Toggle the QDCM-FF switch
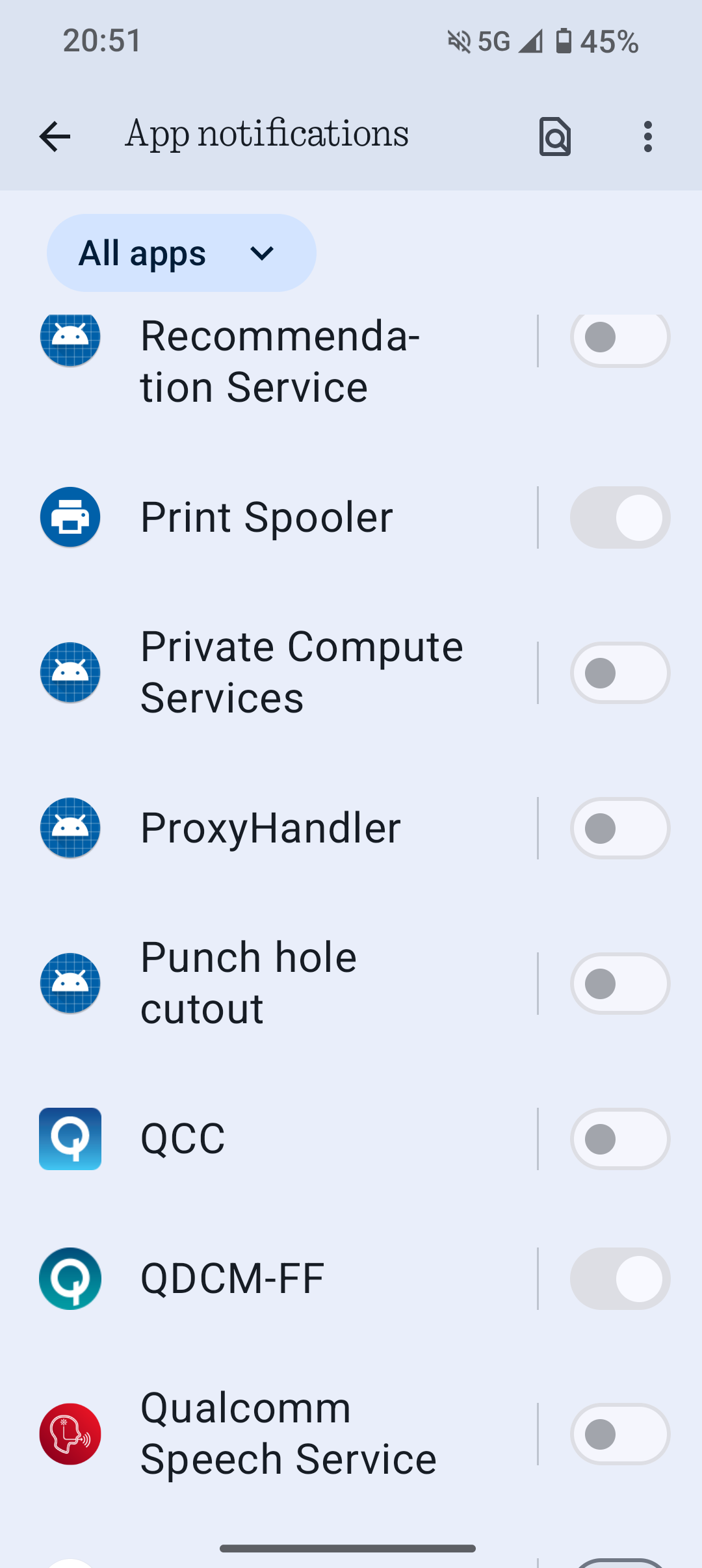 tap(620, 1279)
